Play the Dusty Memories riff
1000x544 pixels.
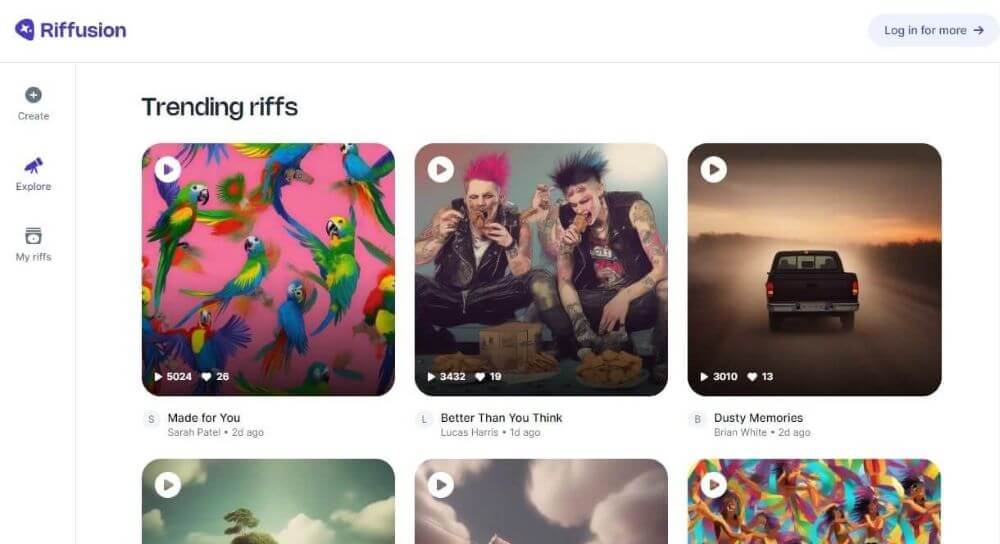tap(714, 169)
